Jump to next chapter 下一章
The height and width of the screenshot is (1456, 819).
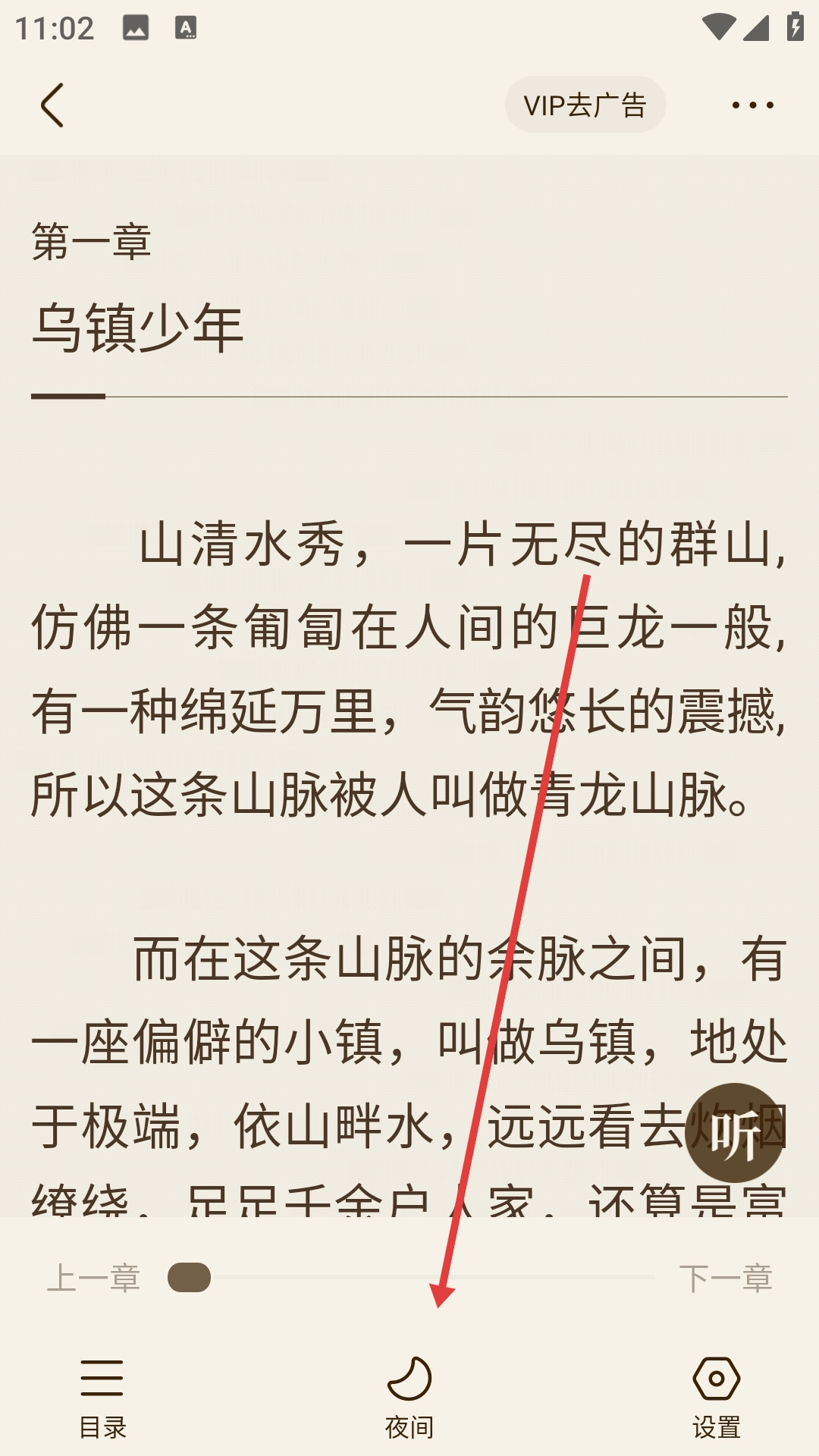[726, 1278]
